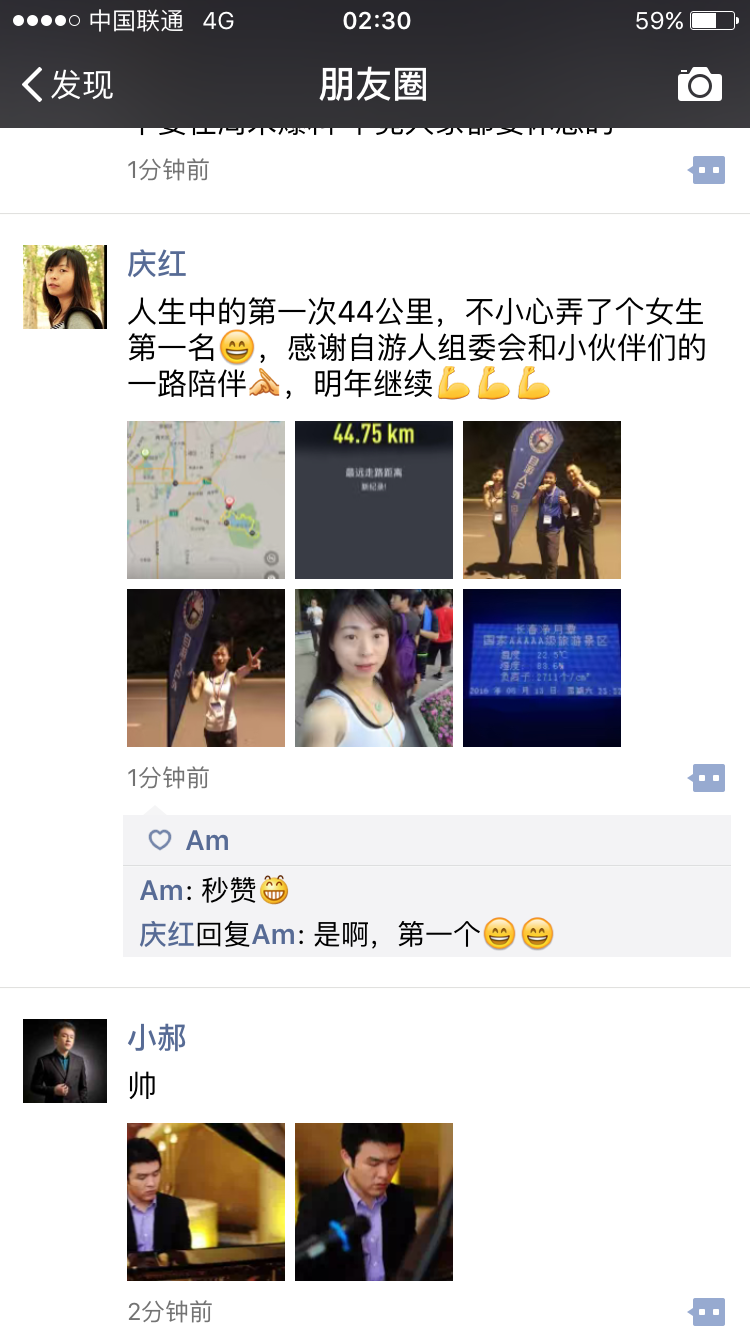Open the selfie photo in 庆红's post

[374, 668]
